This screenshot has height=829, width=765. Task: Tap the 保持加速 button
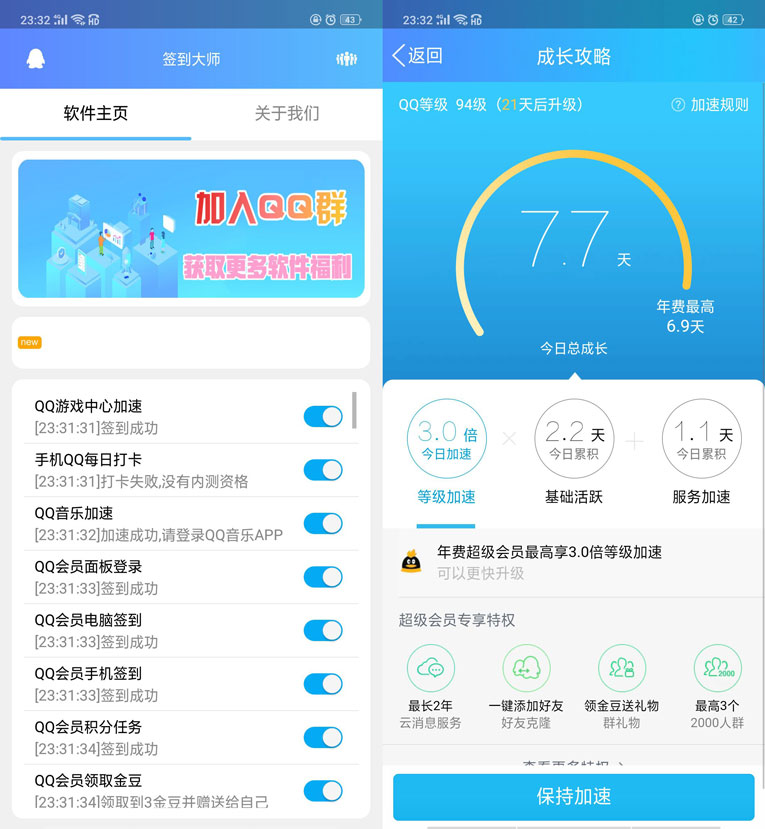coord(573,797)
